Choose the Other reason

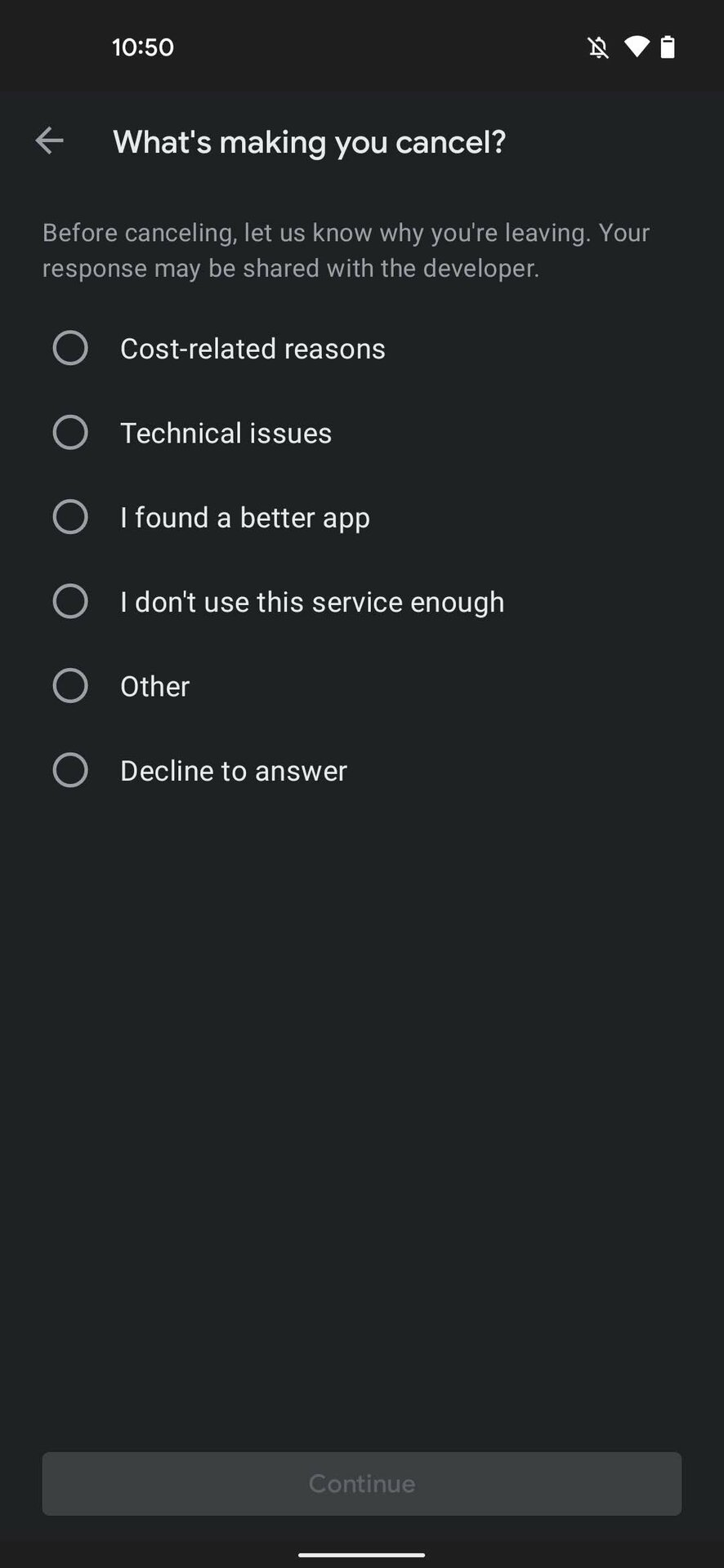click(x=362, y=686)
